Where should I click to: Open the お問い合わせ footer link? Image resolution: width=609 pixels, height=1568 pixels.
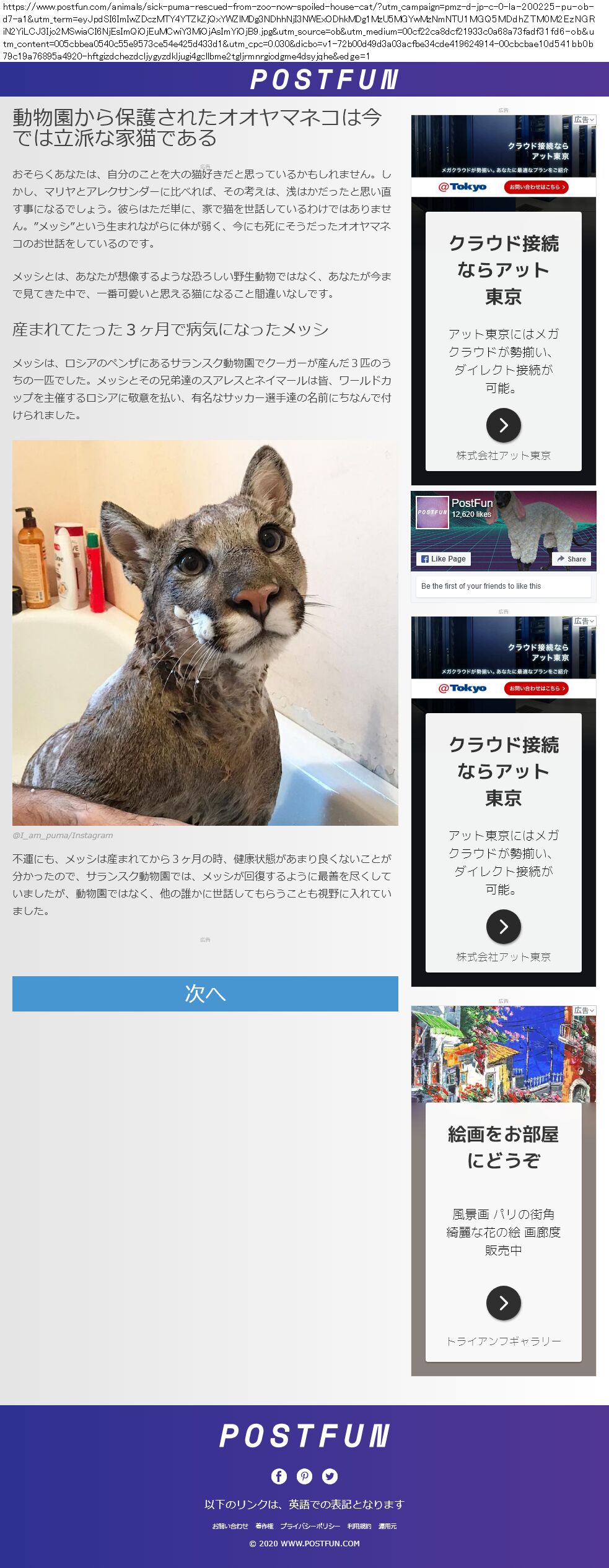tap(230, 1526)
